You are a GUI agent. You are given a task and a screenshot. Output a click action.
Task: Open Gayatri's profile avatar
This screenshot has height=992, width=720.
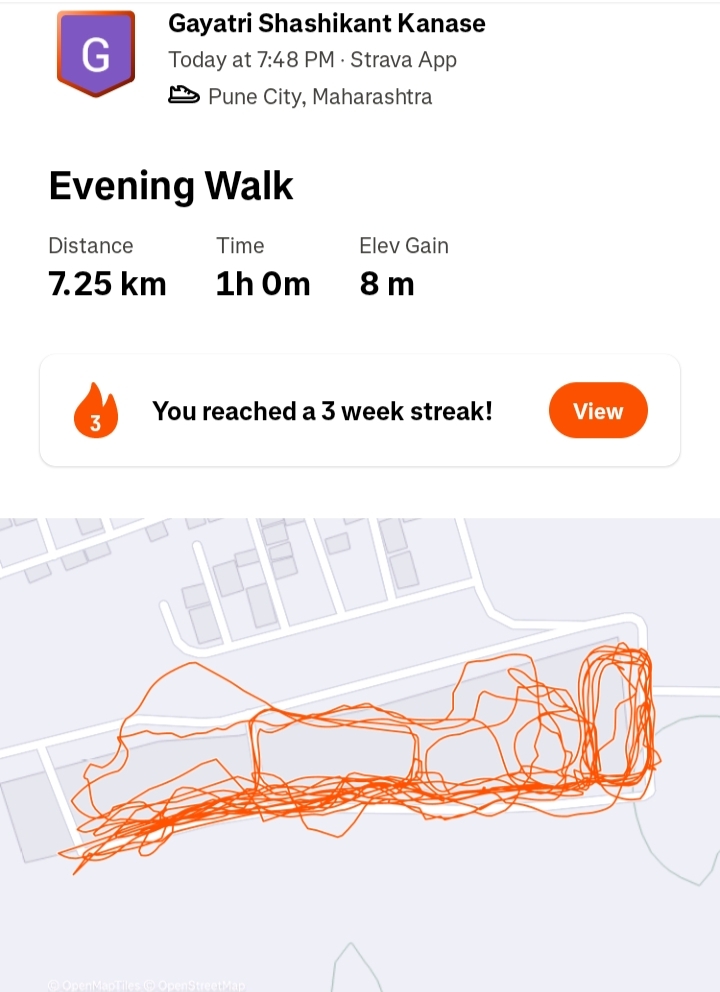click(x=96, y=54)
